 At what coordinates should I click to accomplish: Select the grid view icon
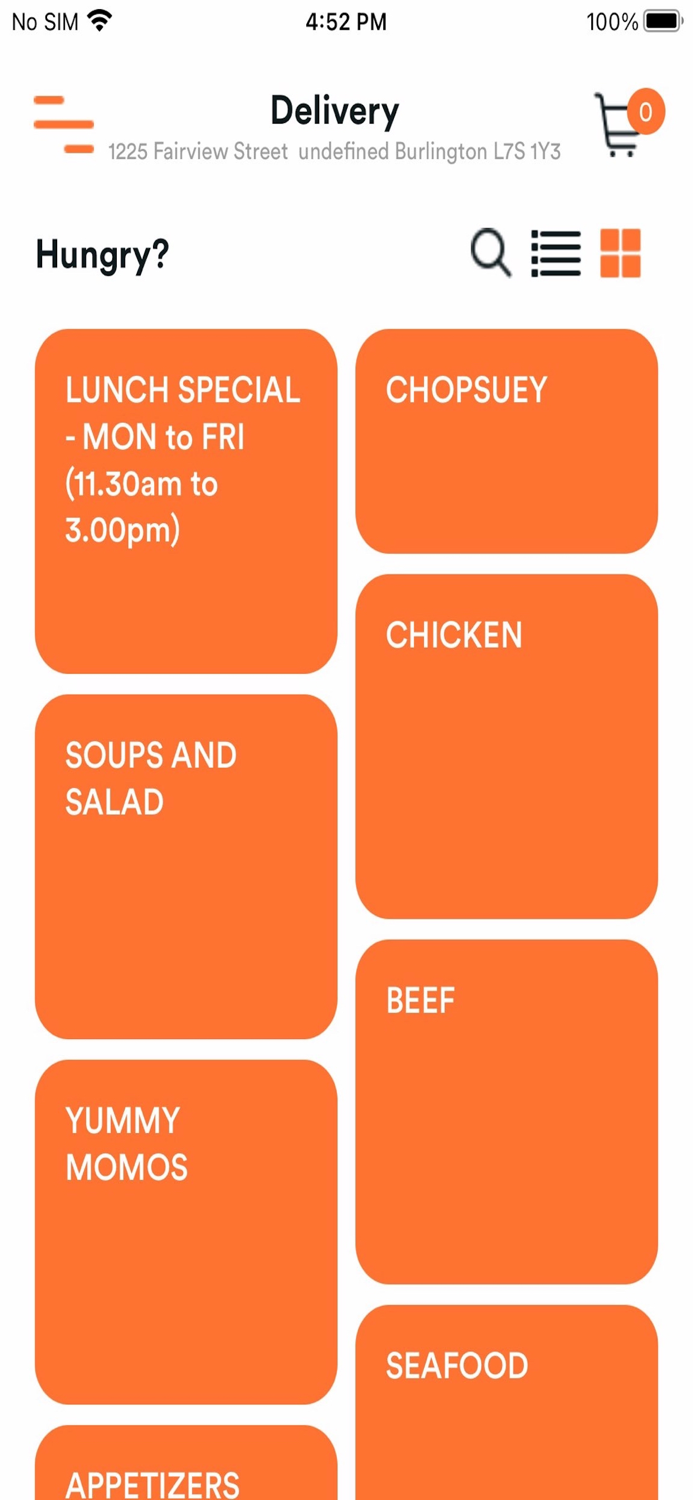tap(620, 253)
